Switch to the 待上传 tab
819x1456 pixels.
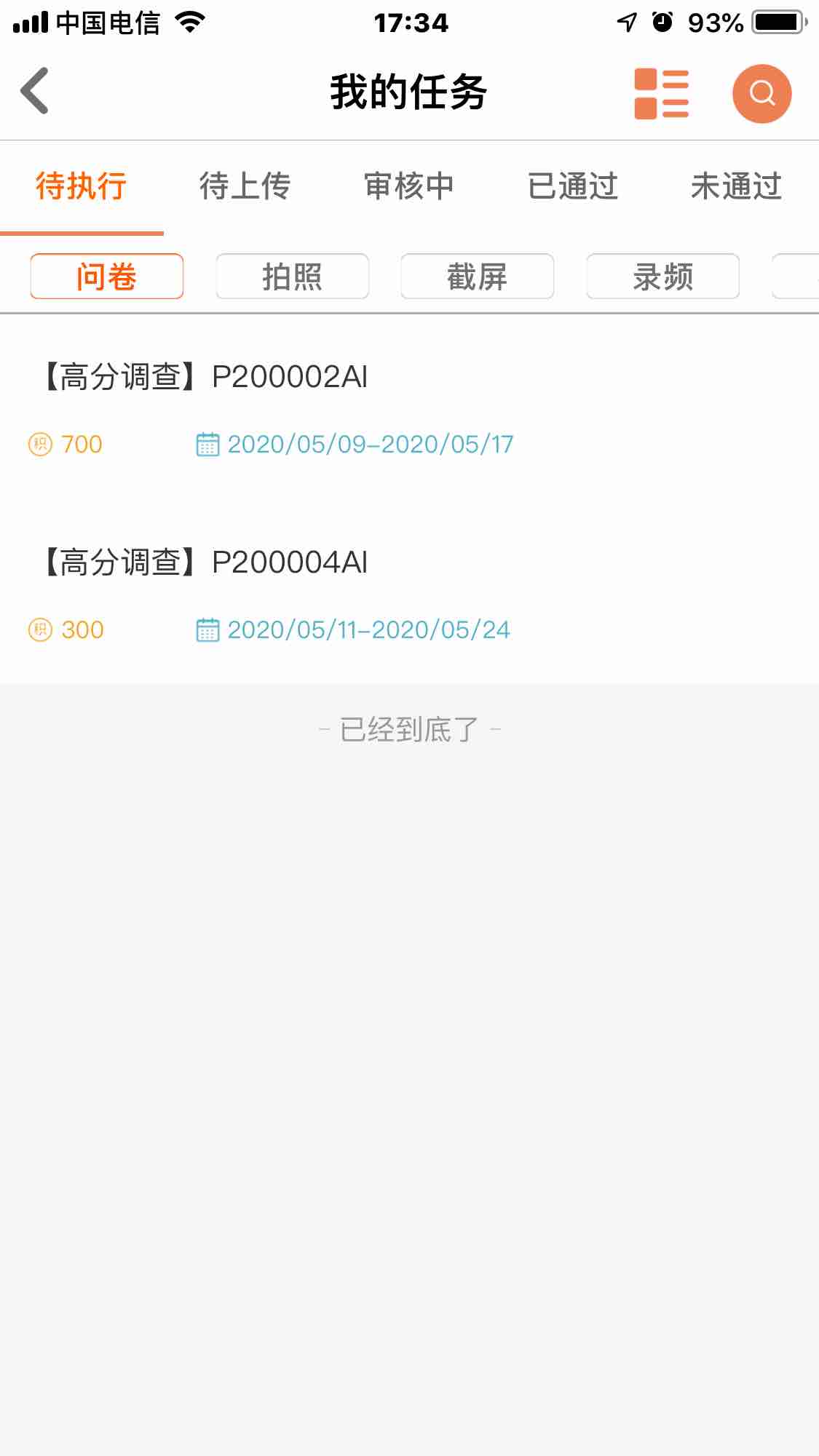[x=245, y=186]
